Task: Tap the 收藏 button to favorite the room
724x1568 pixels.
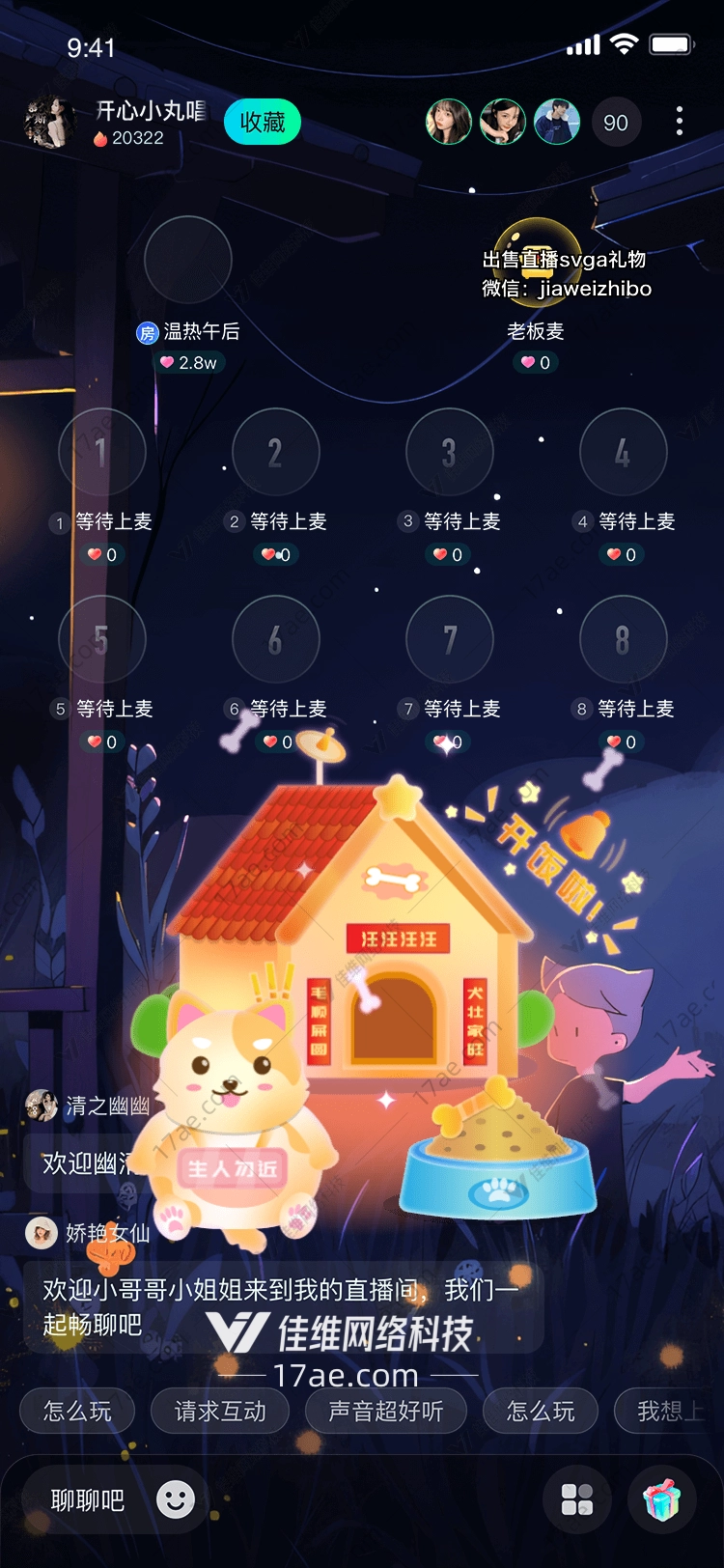Action: (x=263, y=123)
